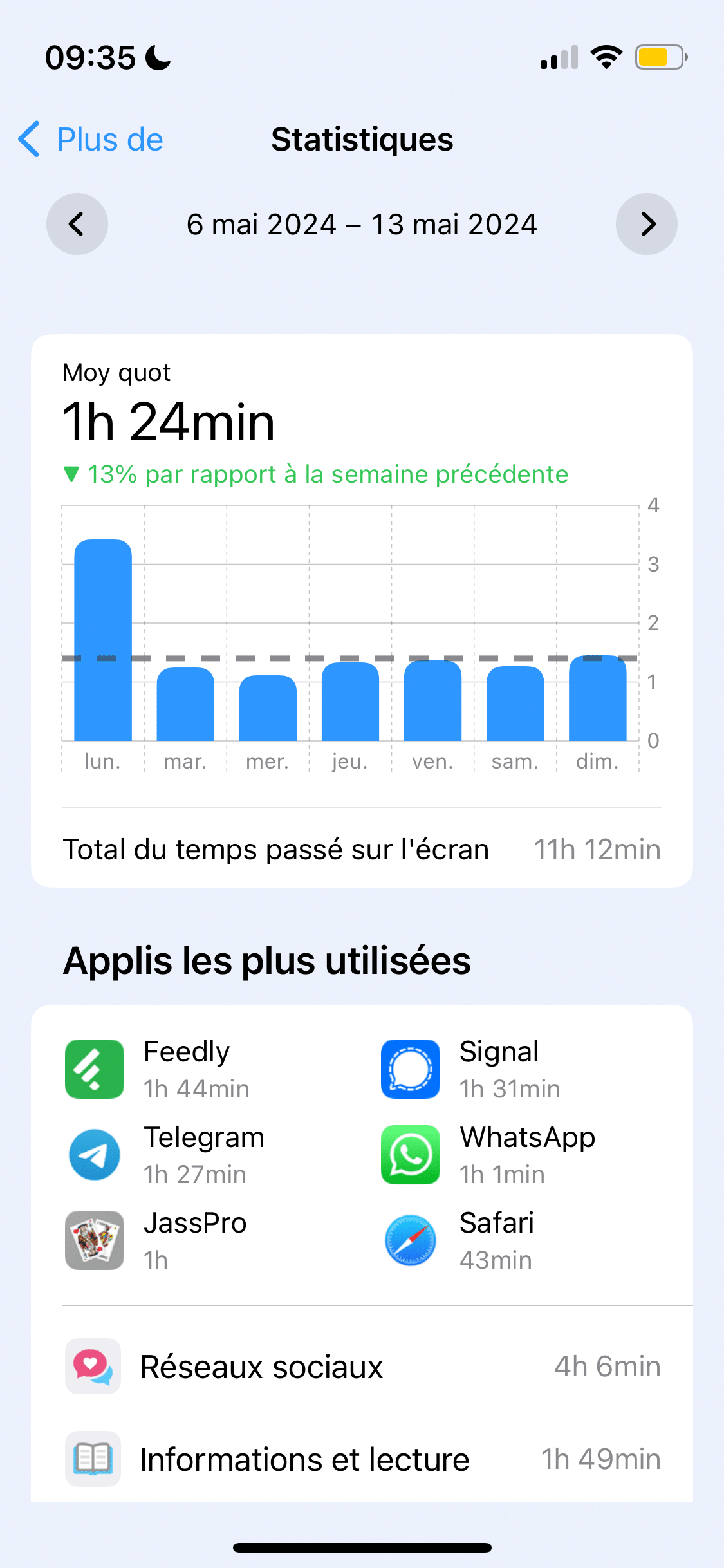
Task: Go back to Plus de
Action: coord(91,139)
